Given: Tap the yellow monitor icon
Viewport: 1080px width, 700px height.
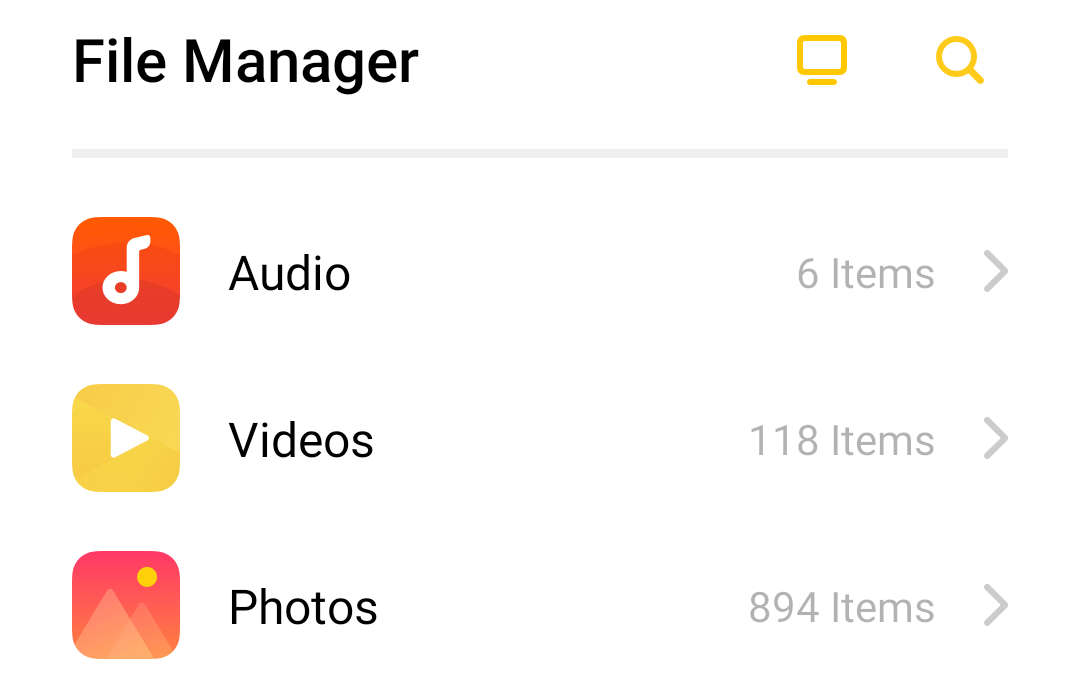Looking at the screenshot, I should 821,60.
